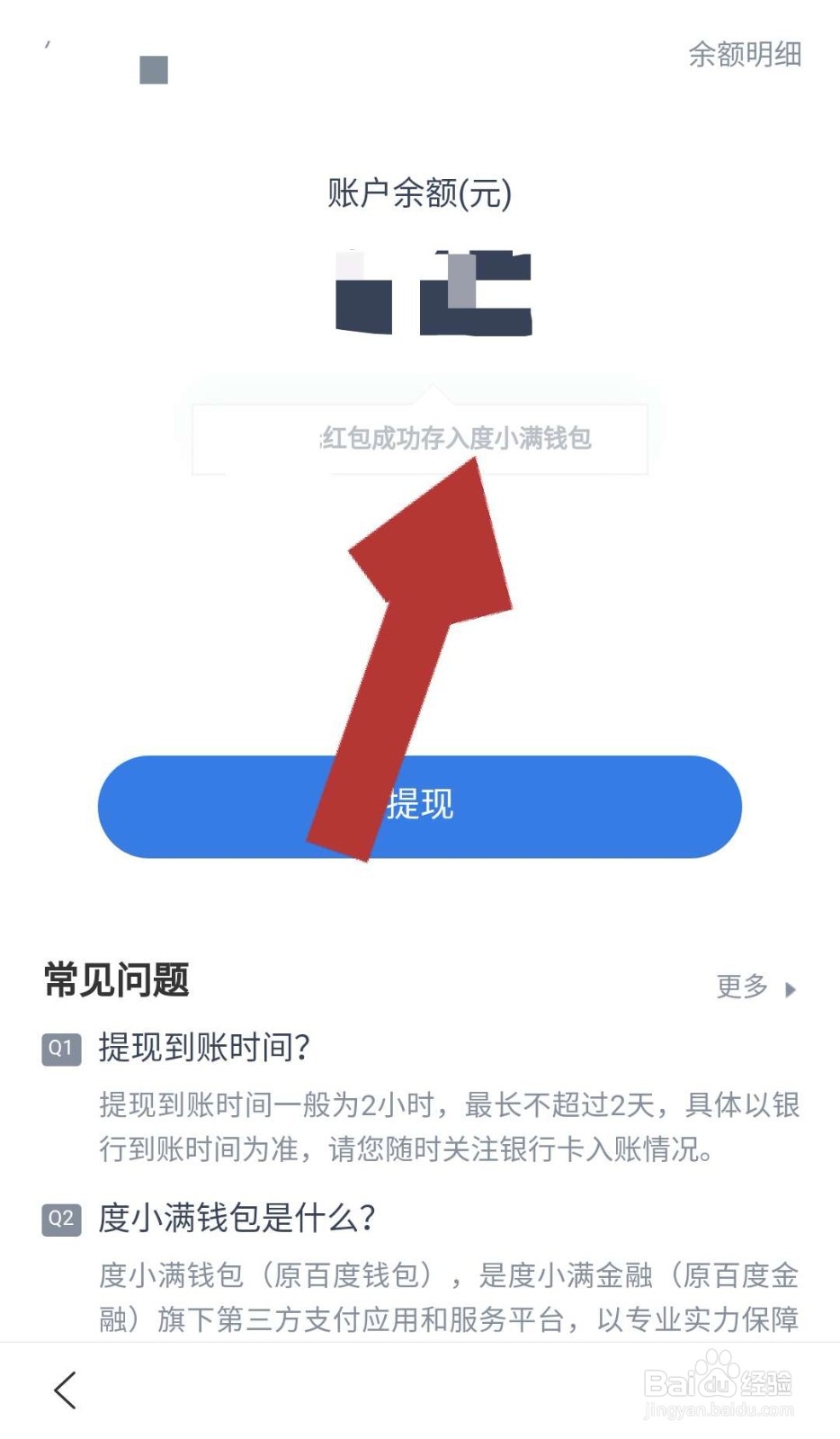Screen dimensions: 840x1439
Task: Tap the back arrow at bottom left
Action: tap(63, 1390)
